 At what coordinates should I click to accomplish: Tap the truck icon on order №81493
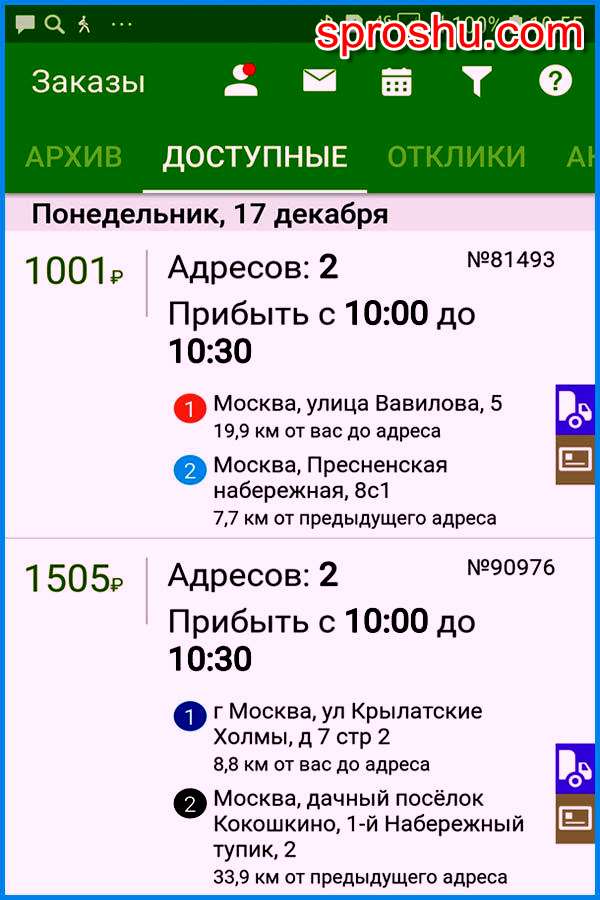click(x=575, y=410)
